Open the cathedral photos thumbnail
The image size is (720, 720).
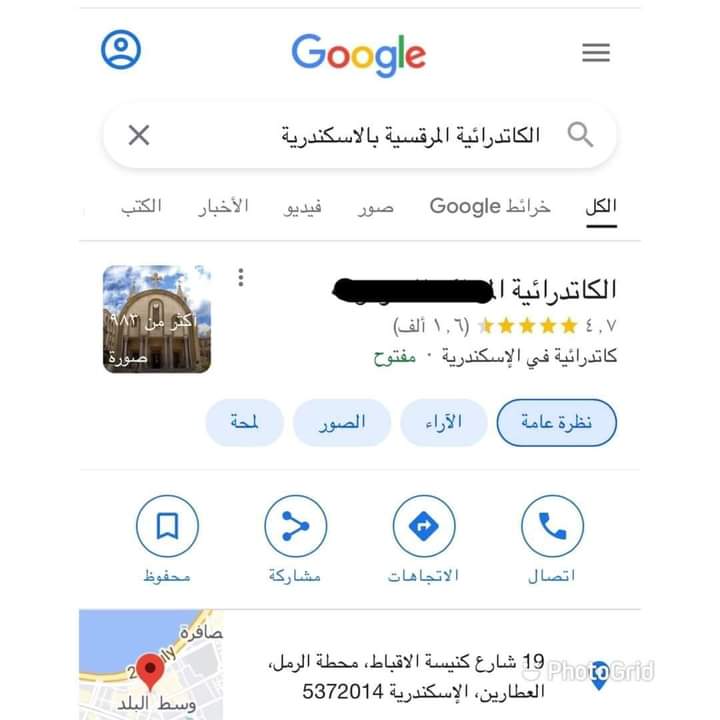157,319
